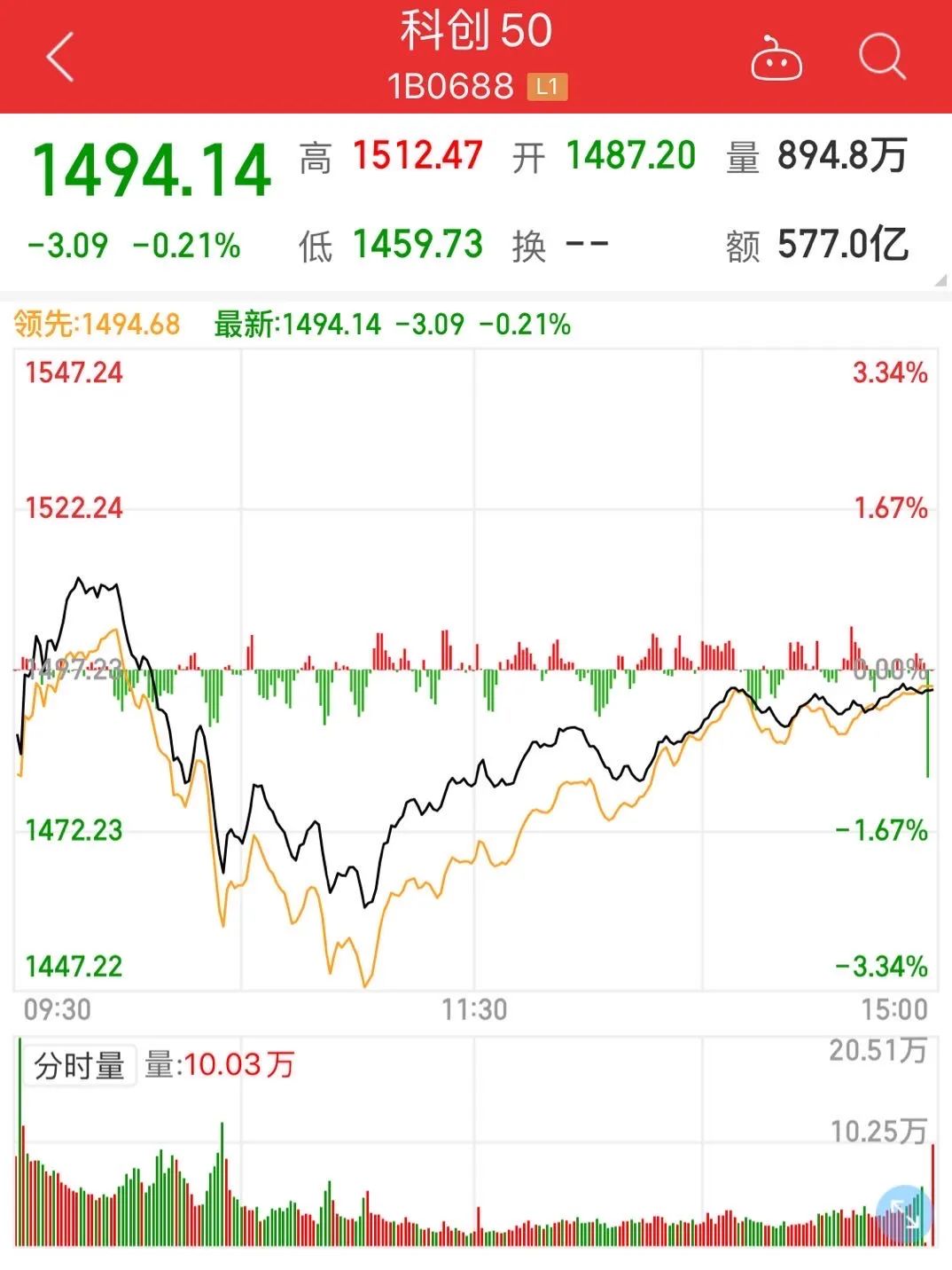Viewport: 952px width, 1270px height.
Task: Open the 分时量 indicator selector
Action: click(80, 1065)
